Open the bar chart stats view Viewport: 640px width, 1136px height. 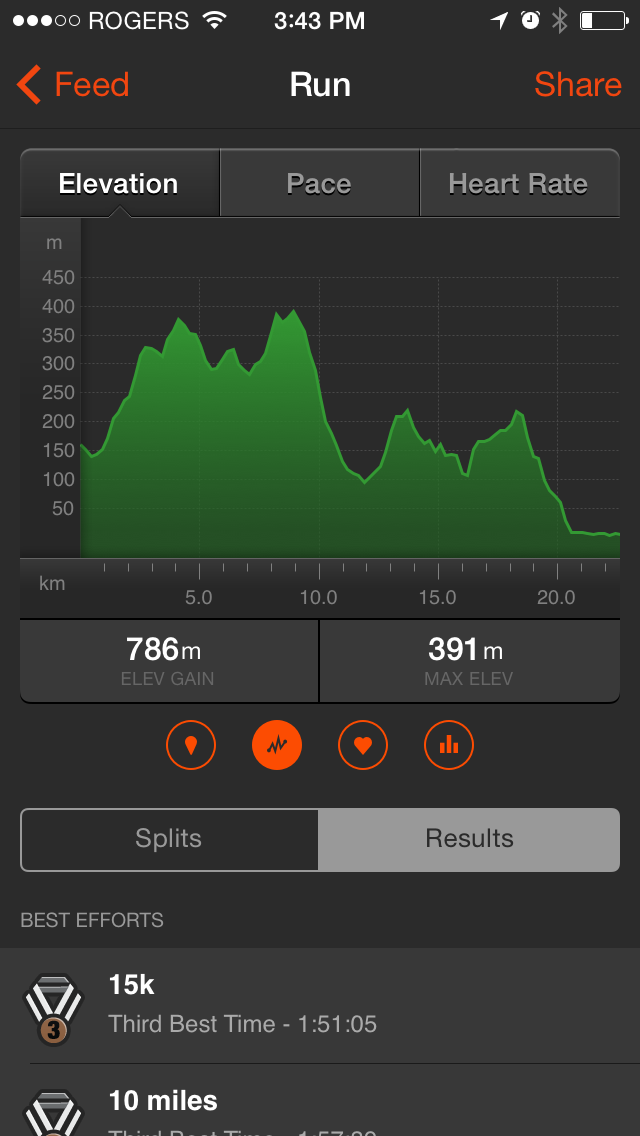pos(449,745)
